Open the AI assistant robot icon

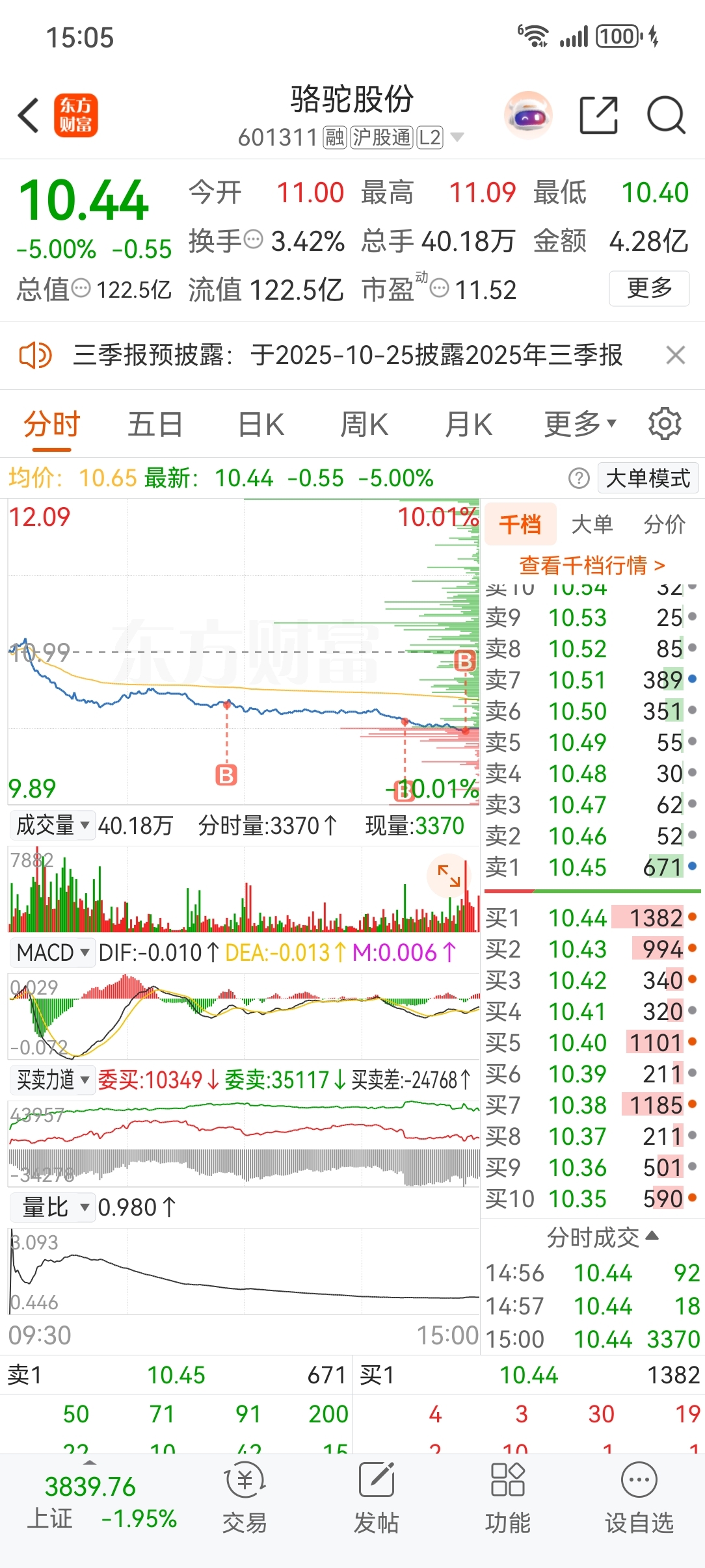(528, 116)
